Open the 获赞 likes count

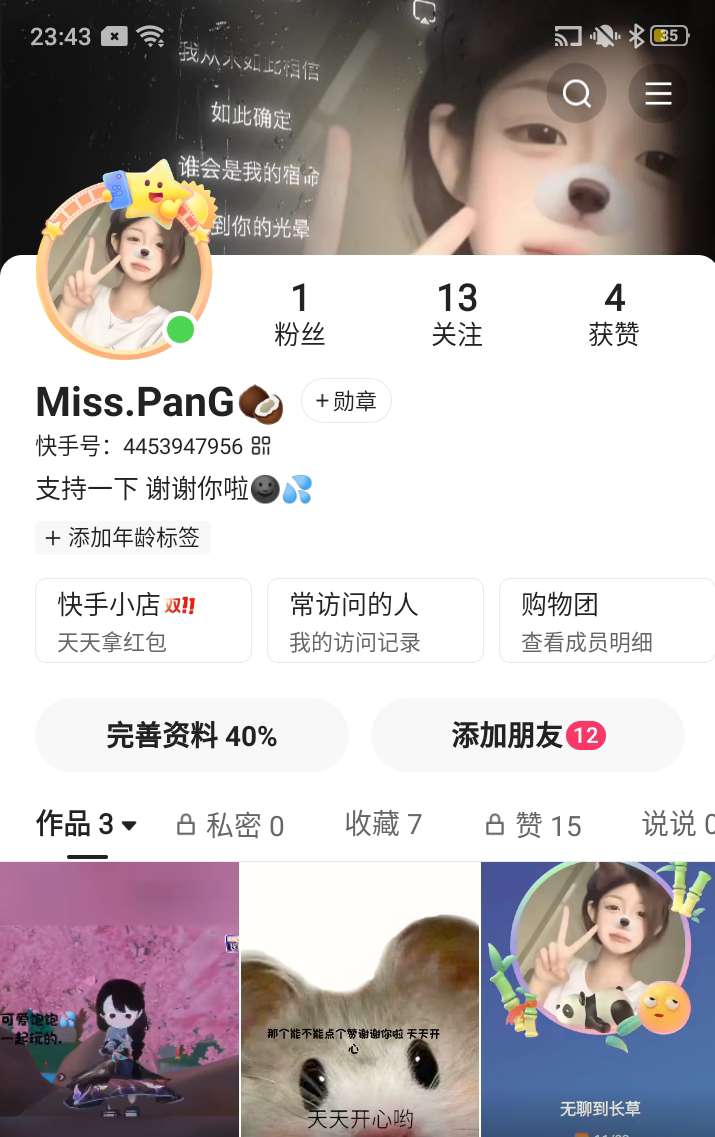[614, 314]
